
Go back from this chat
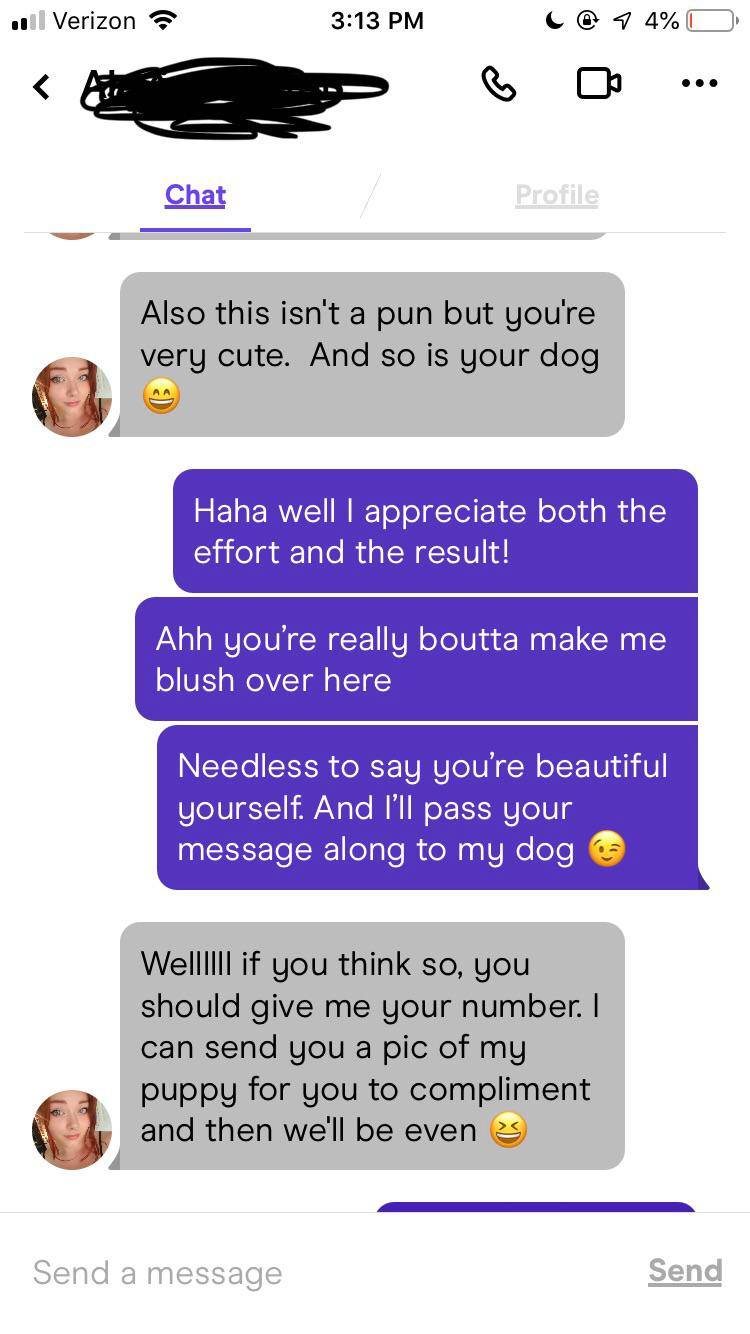[42, 87]
